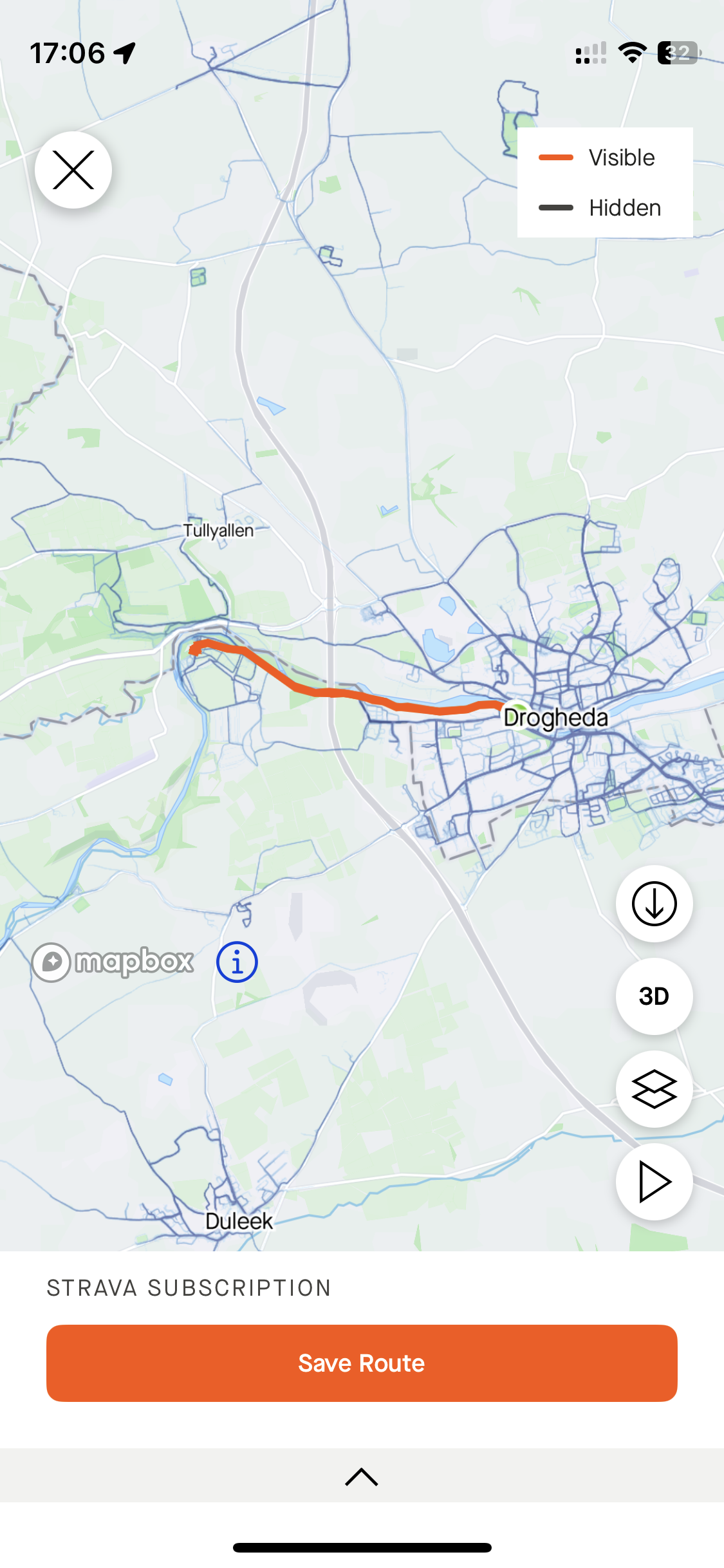
Task: Open the Mapbox attribution info icon
Action: tap(237, 962)
